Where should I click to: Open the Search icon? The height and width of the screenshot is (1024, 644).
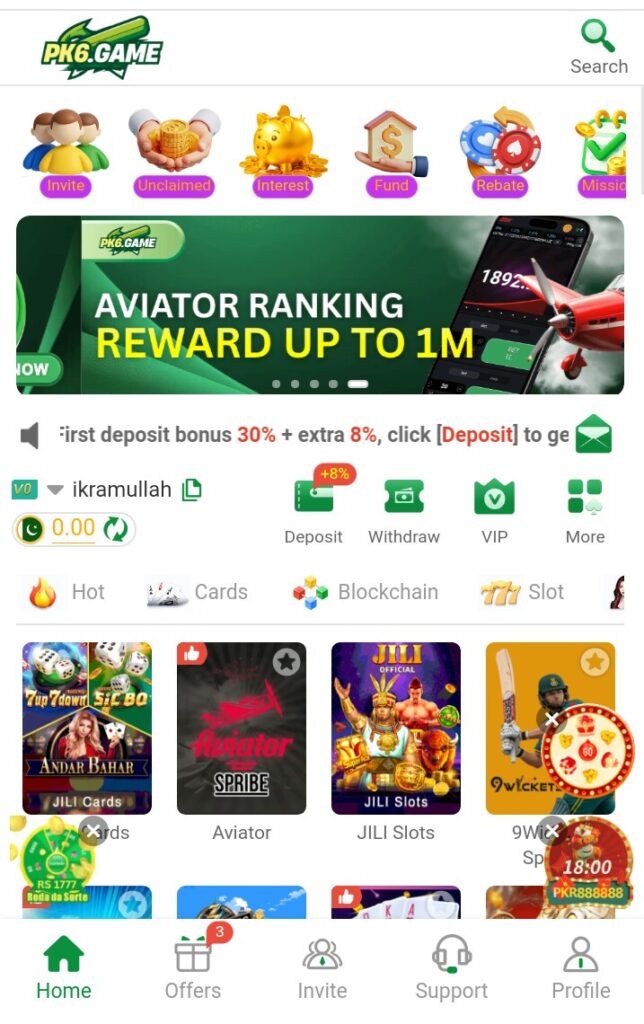tap(598, 46)
